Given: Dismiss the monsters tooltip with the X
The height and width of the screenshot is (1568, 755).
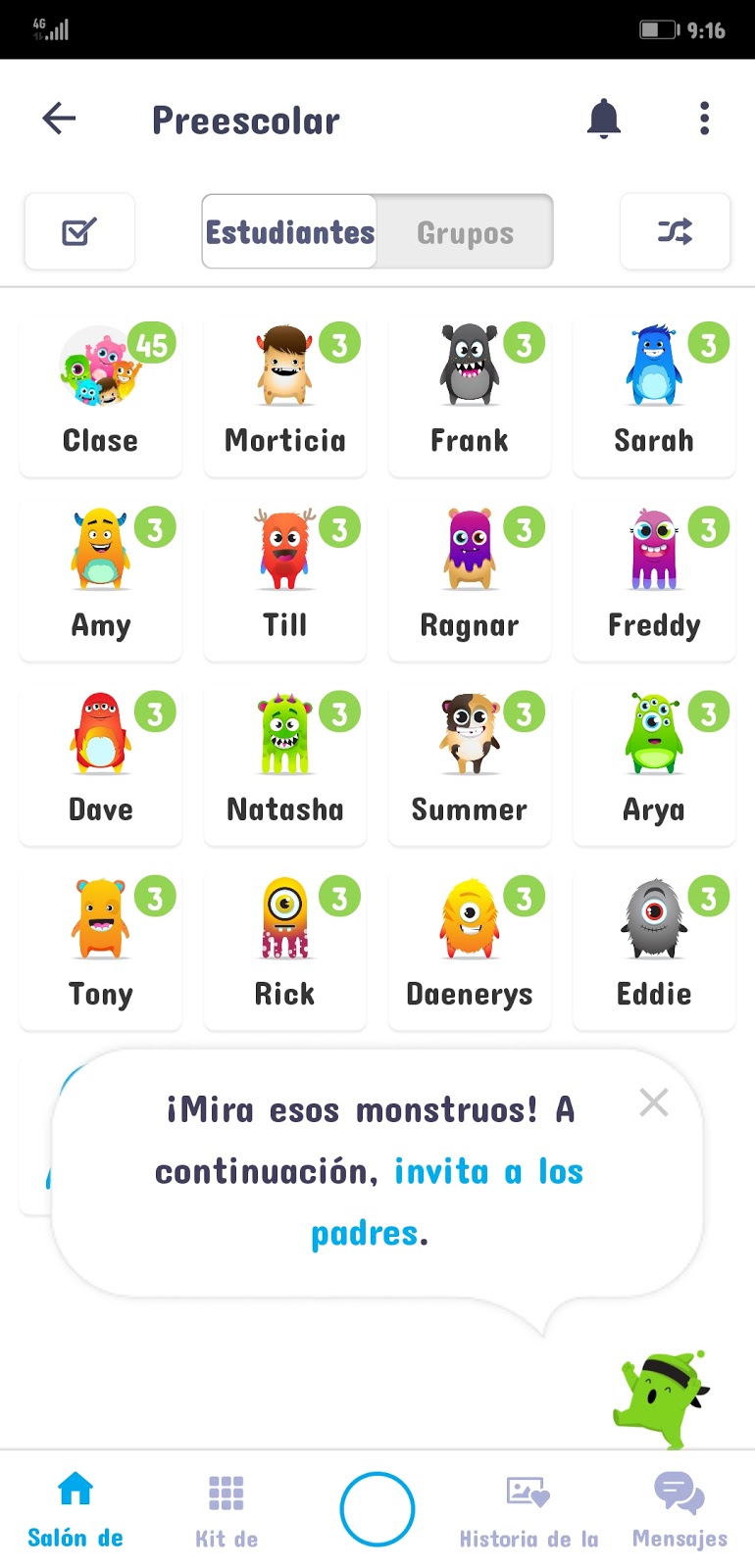Looking at the screenshot, I should (x=653, y=1102).
